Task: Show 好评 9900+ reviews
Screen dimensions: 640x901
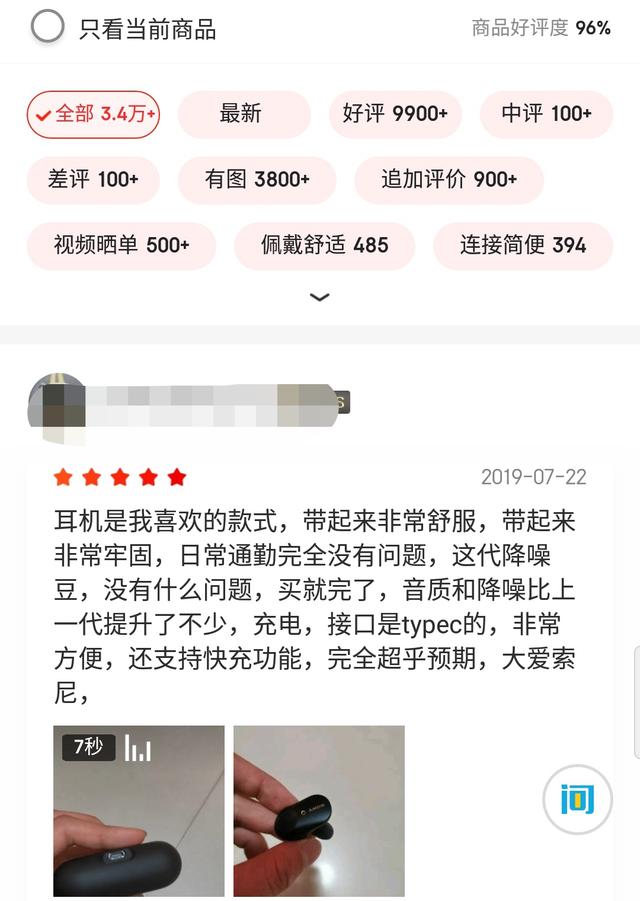Action: point(395,114)
